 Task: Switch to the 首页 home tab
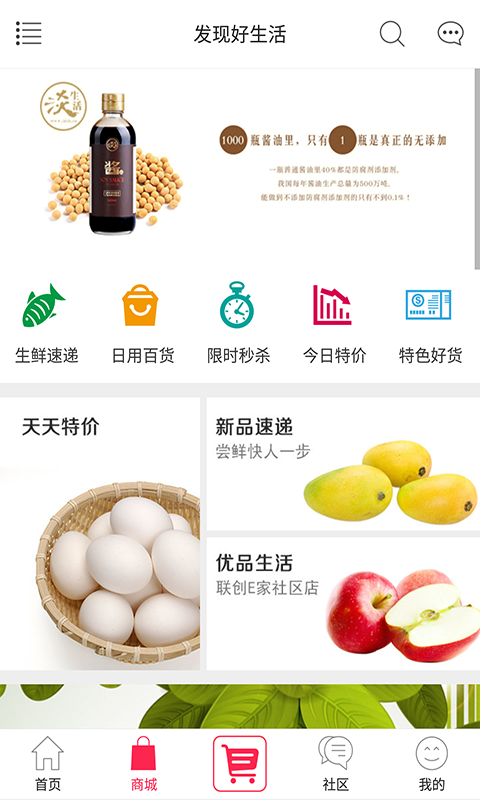pyautogui.click(x=47, y=764)
